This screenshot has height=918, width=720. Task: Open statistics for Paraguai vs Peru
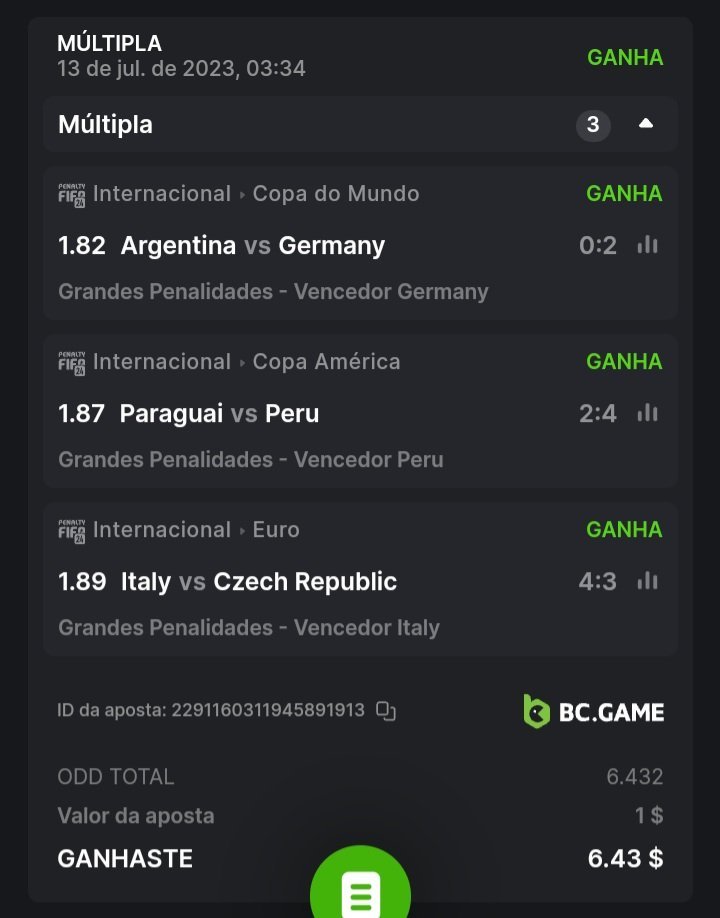click(648, 413)
